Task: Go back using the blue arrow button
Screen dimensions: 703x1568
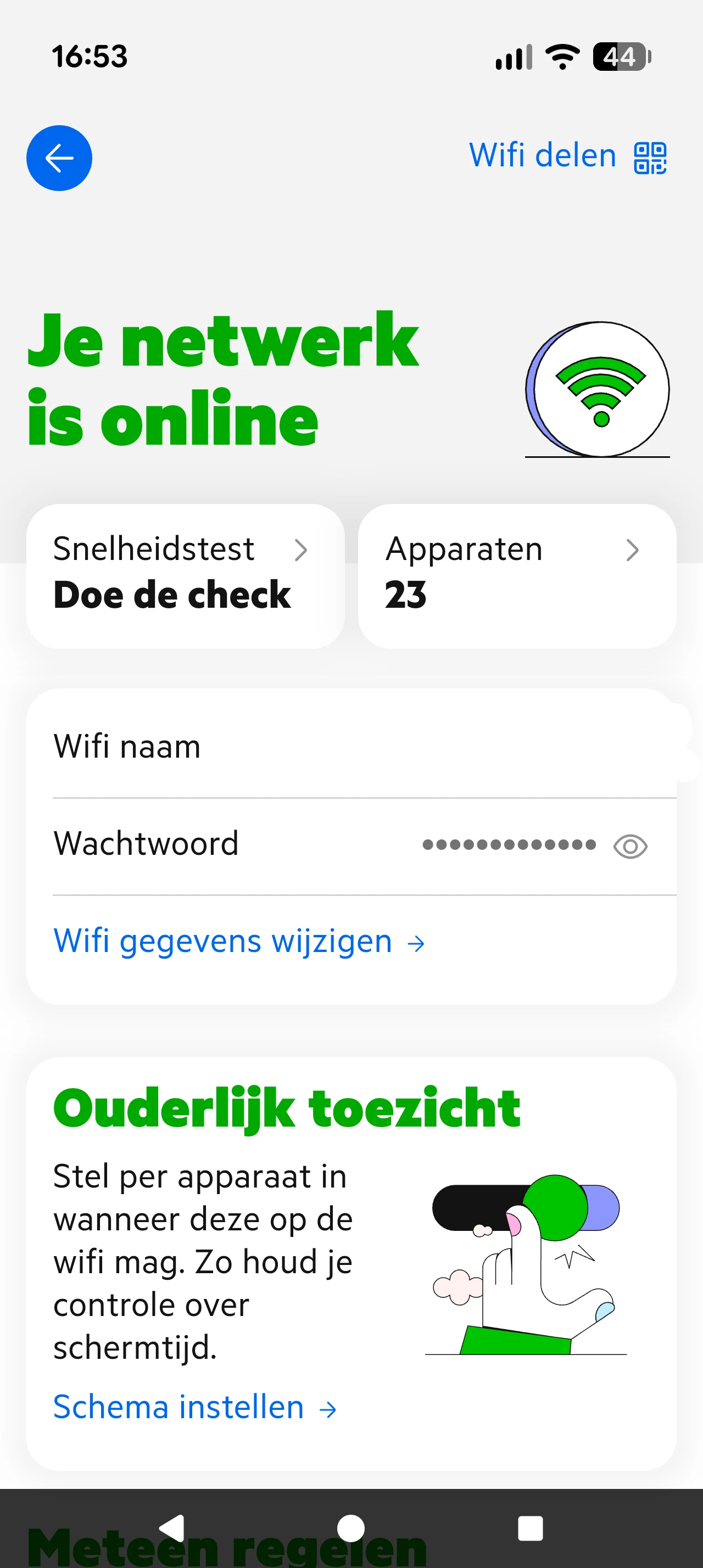Action: coord(59,158)
